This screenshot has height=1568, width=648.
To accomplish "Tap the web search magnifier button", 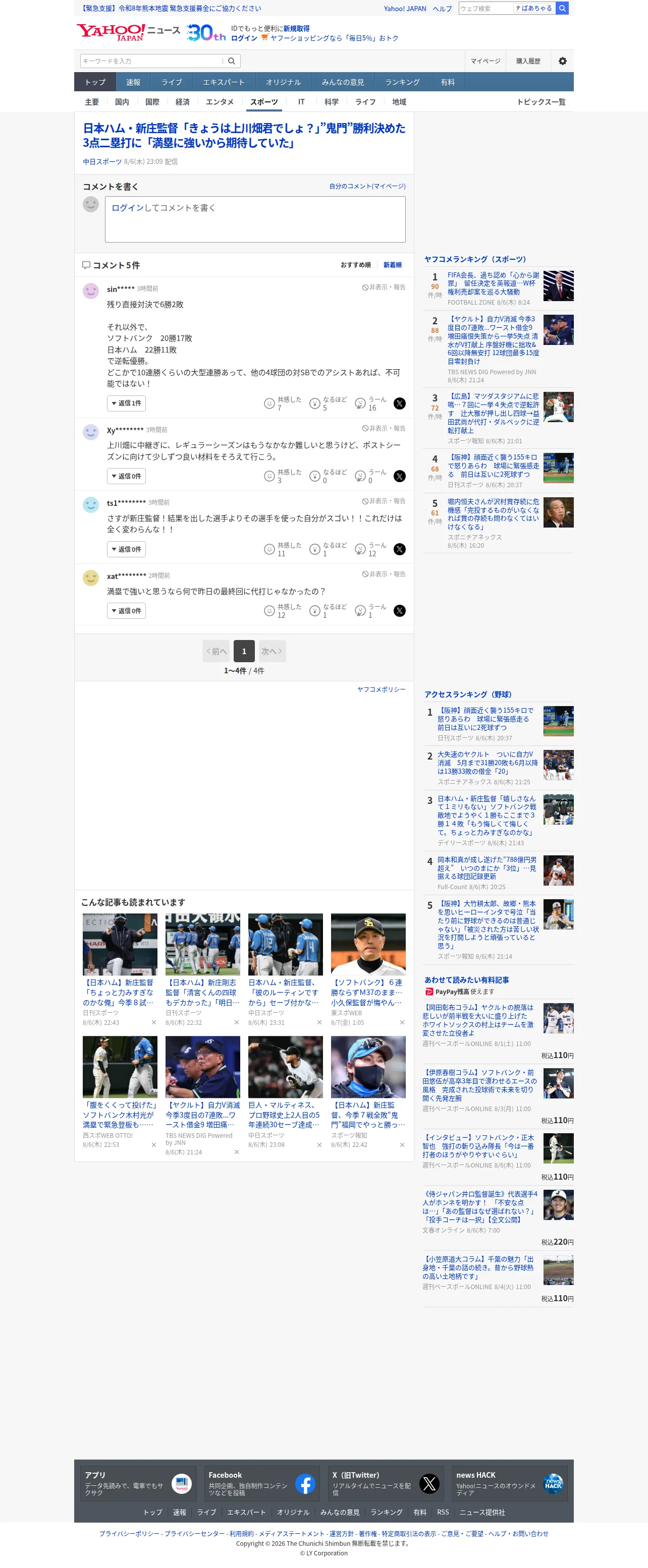I will click(562, 8).
